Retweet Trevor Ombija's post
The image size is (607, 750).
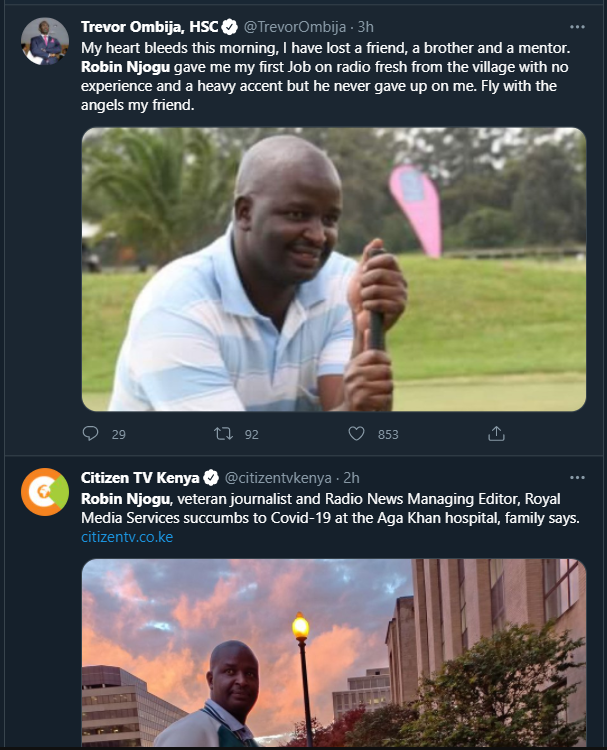[225, 433]
